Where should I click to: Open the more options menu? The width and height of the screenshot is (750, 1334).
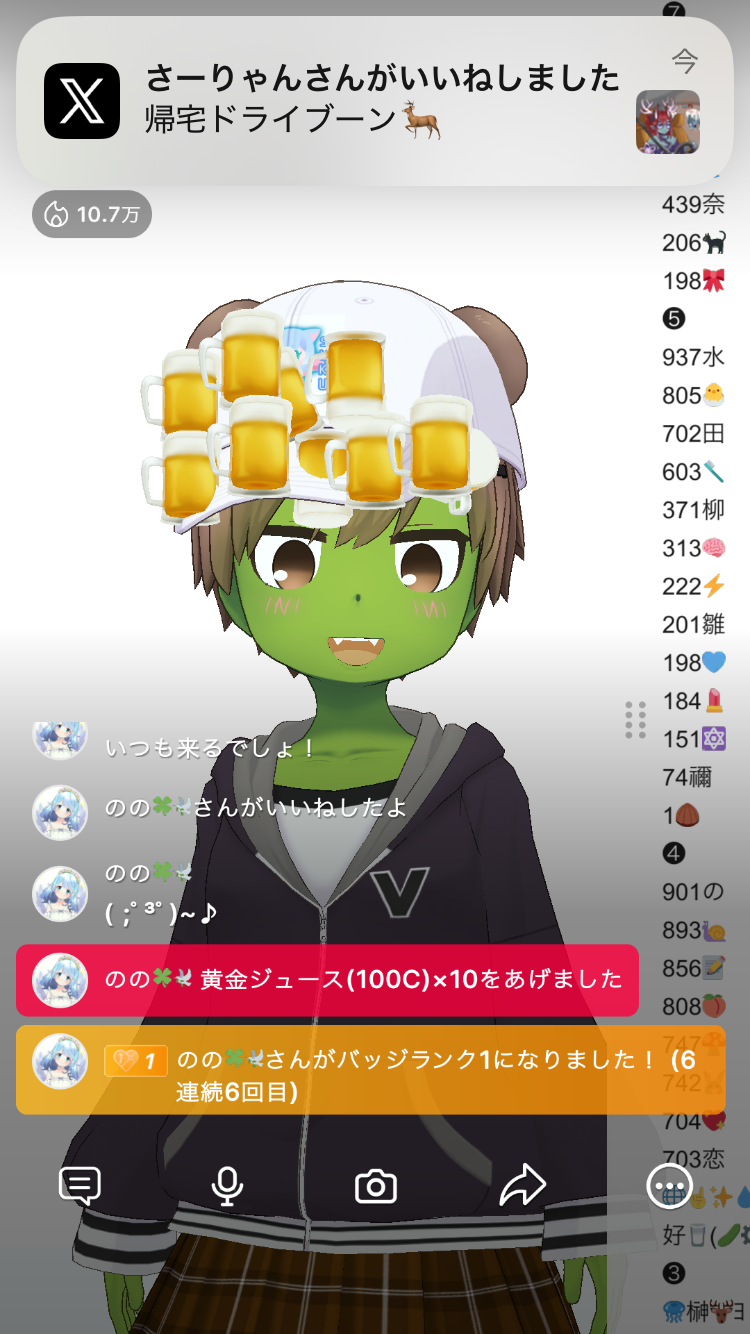pyautogui.click(x=669, y=1187)
